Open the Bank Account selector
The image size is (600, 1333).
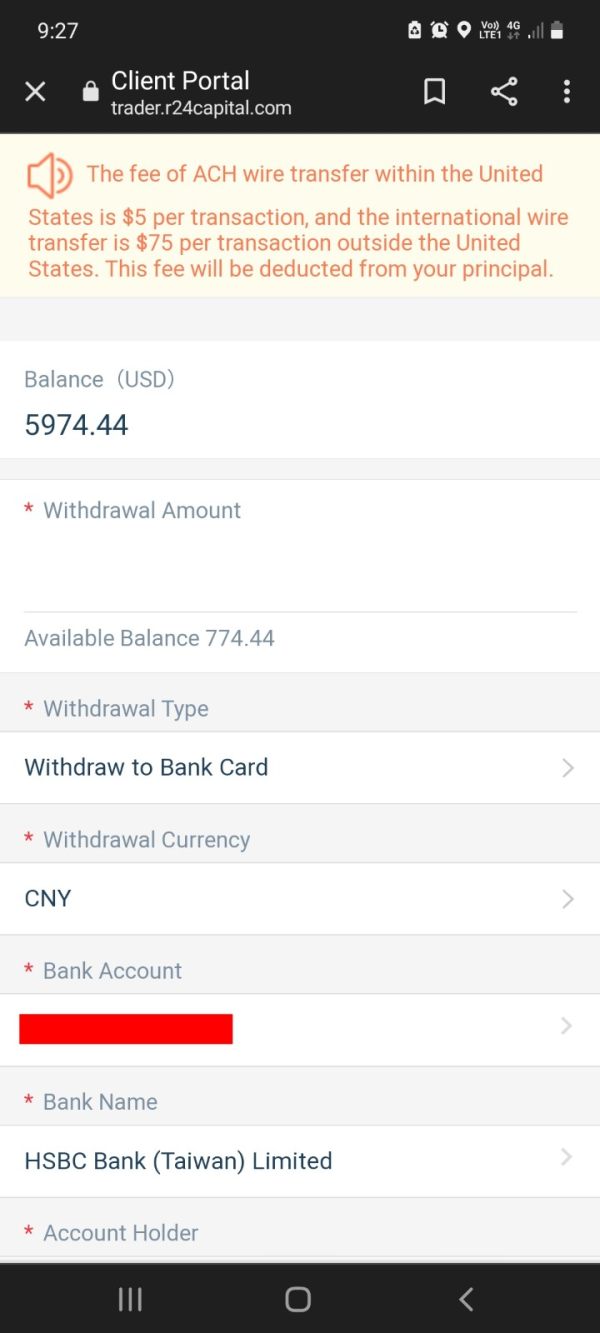[x=300, y=1029]
